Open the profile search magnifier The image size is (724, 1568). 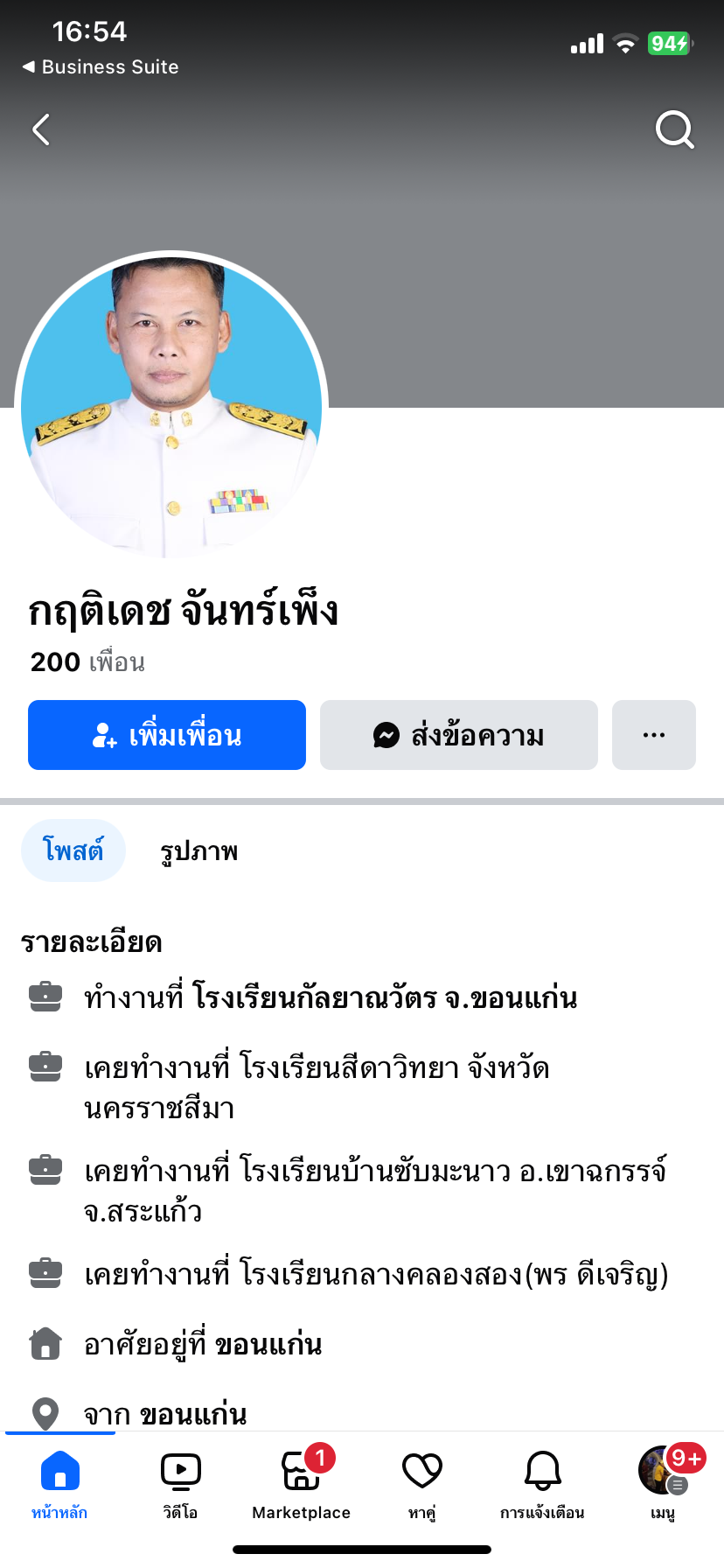(674, 130)
